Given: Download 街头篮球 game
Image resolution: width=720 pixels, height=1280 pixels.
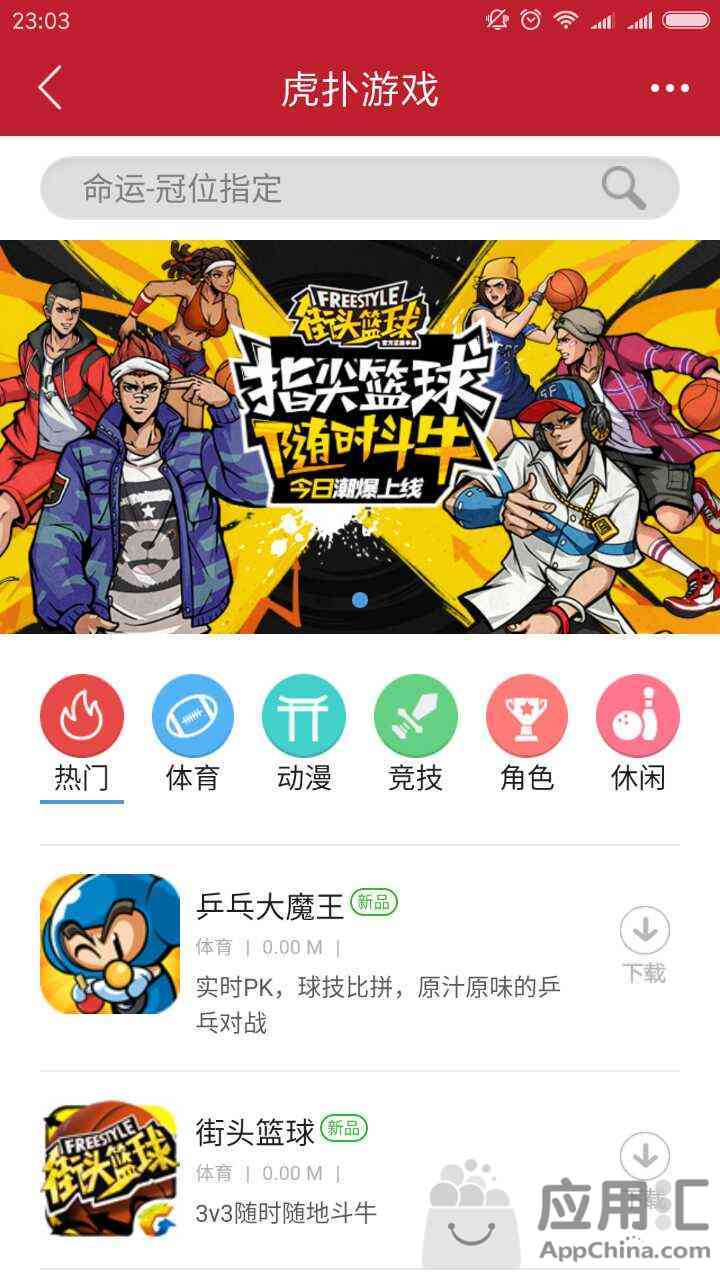Looking at the screenshot, I should point(644,1160).
